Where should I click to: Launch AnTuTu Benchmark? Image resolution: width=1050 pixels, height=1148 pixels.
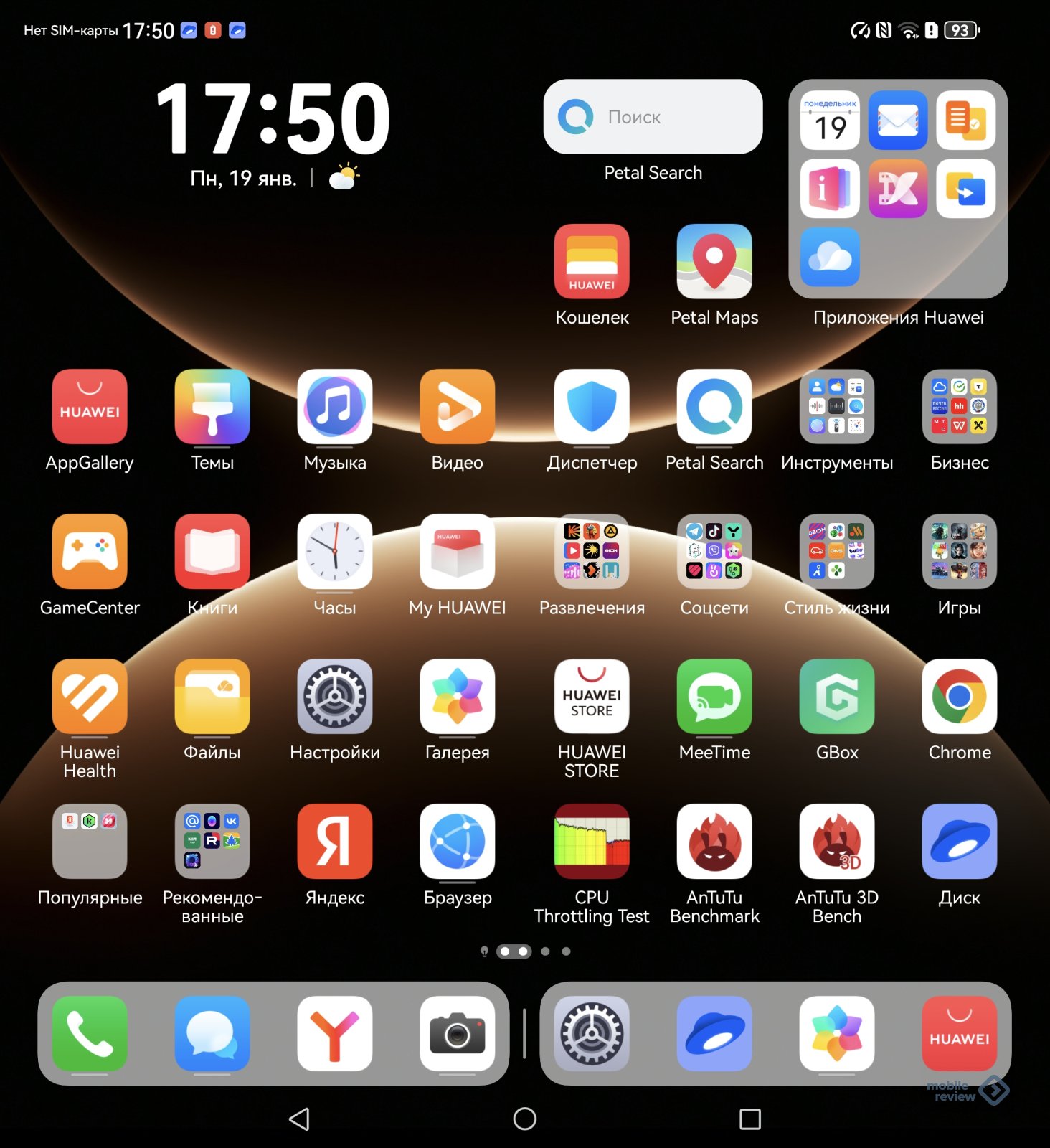714,842
